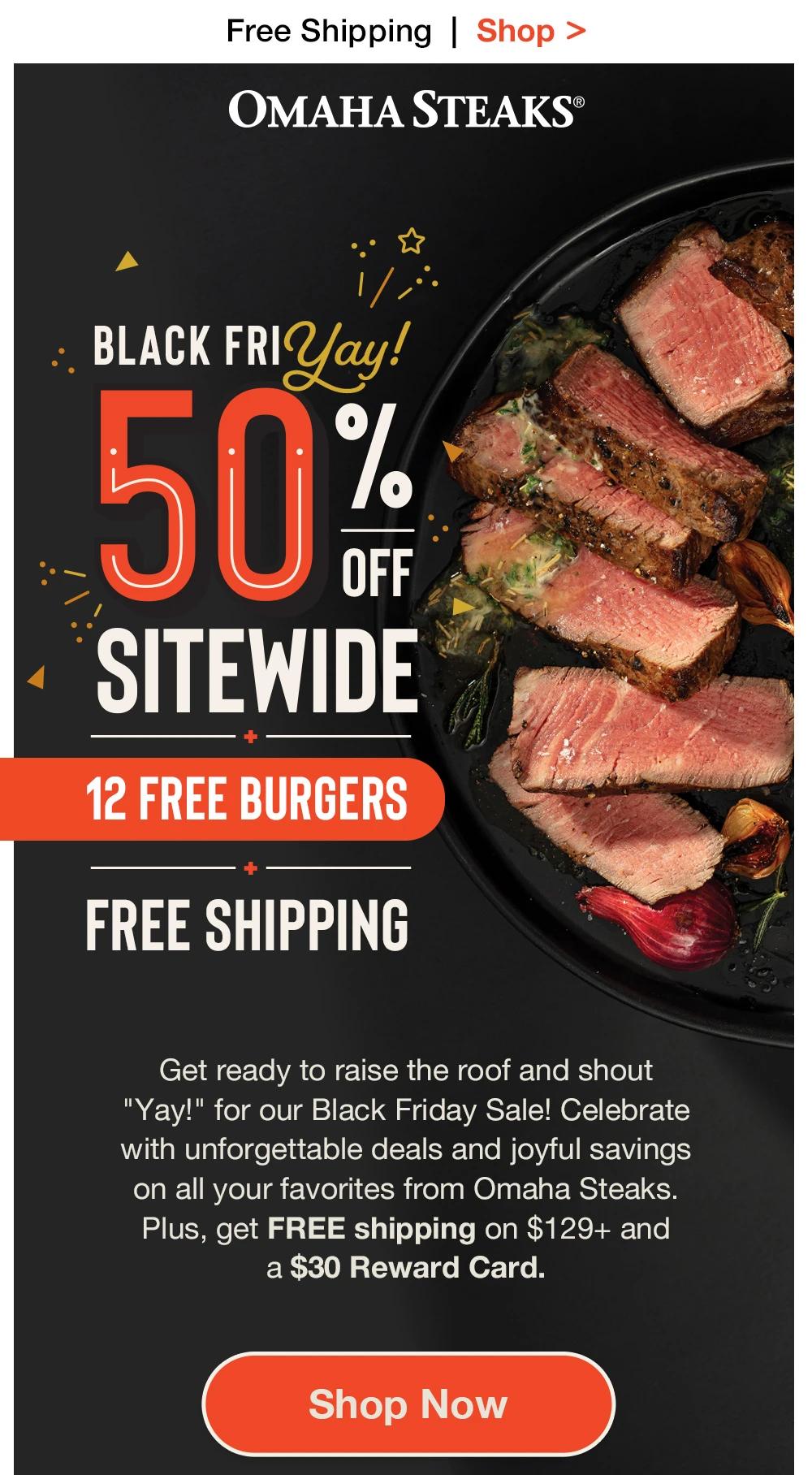Click the orange plus sign below SITEWIDE
Screen dimensions: 812x1475
click(249, 737)
